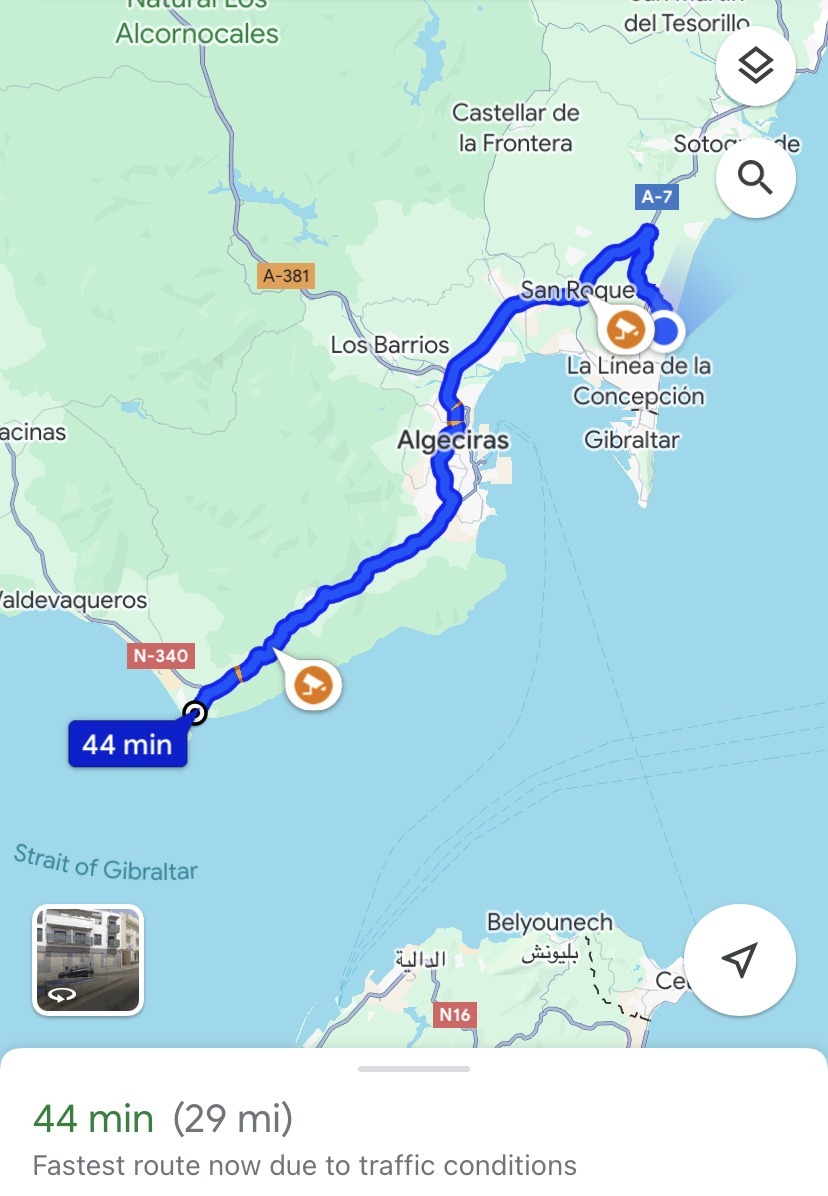Open the Street View thumbnail

coord(88,959)
